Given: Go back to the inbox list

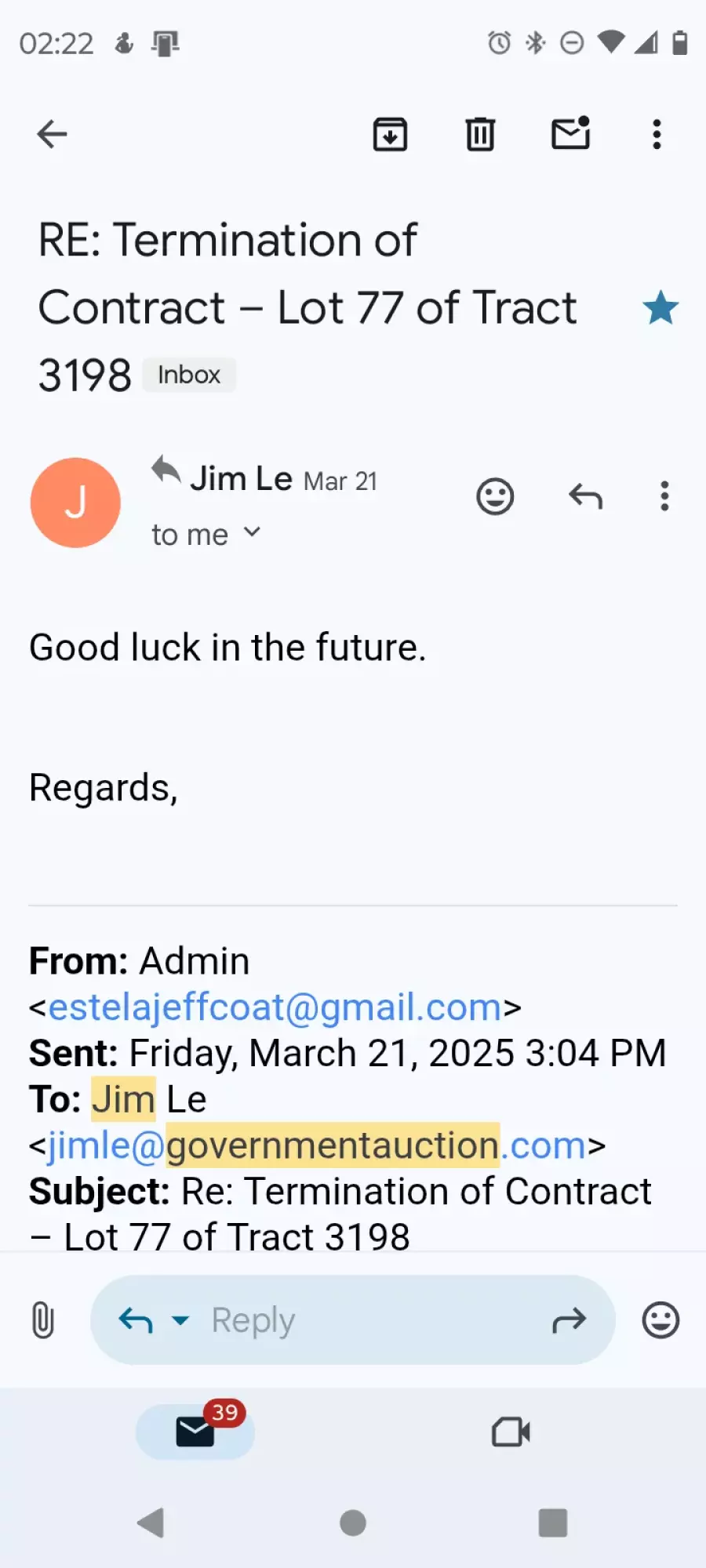Looking at the screenshot, I should 52,134.
